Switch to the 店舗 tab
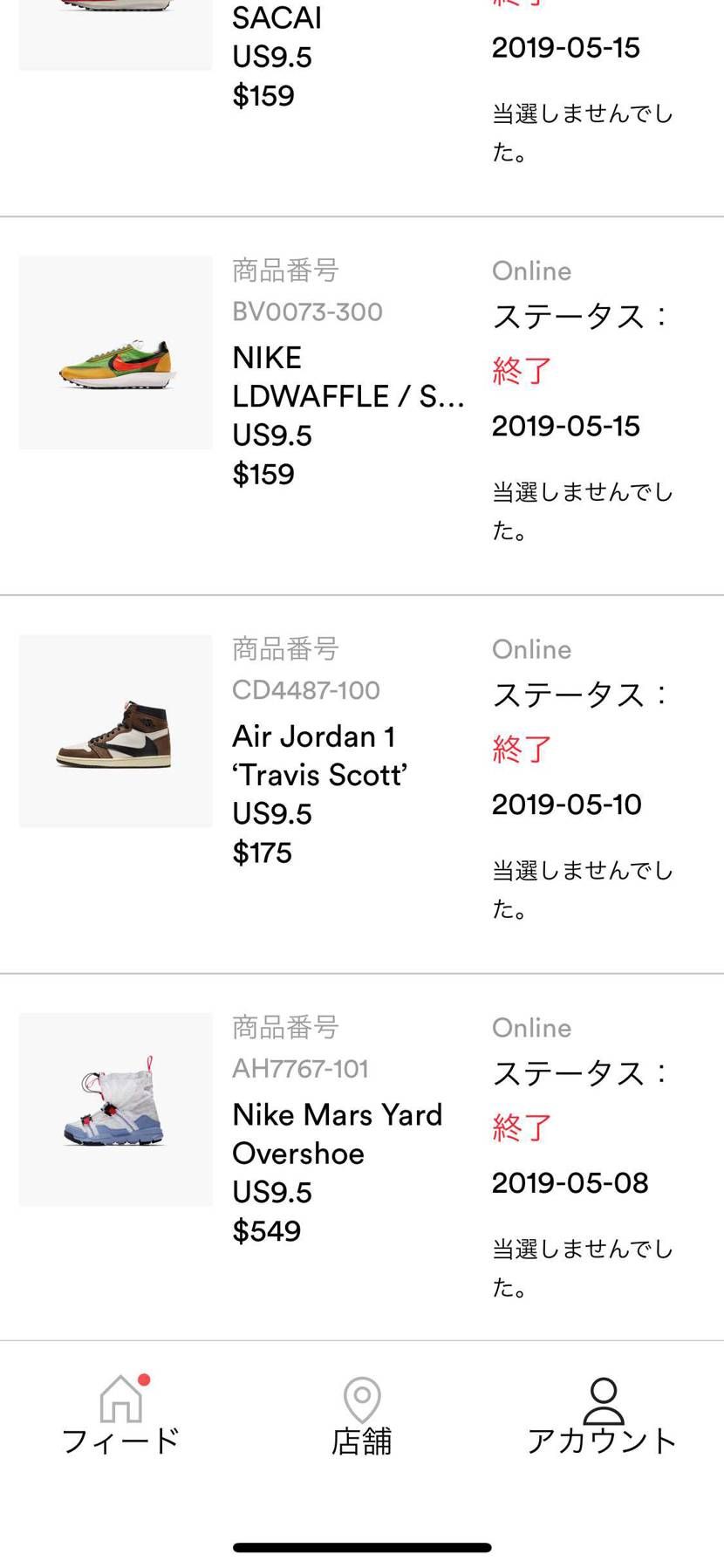The image size is (724, 1568). pos(361,1417)
